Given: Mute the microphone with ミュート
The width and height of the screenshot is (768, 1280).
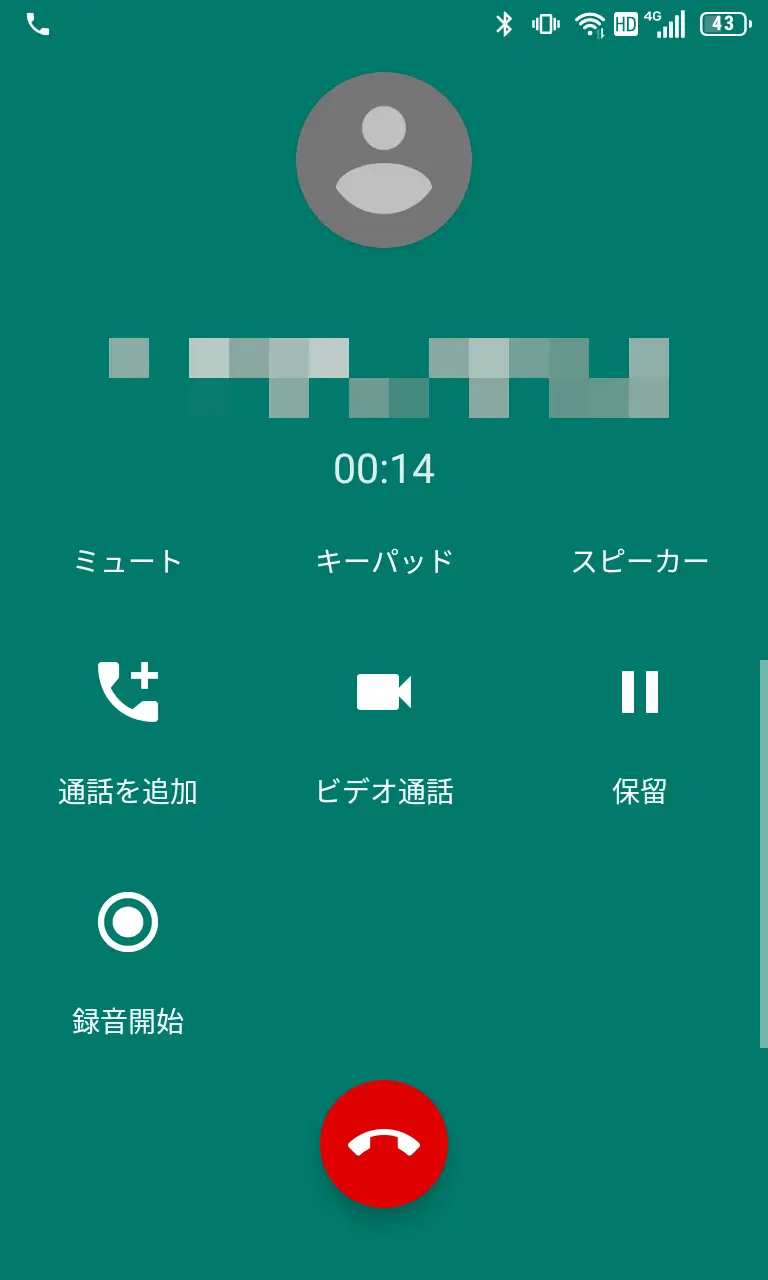Looking at the screenshot, I should point(128,560).
